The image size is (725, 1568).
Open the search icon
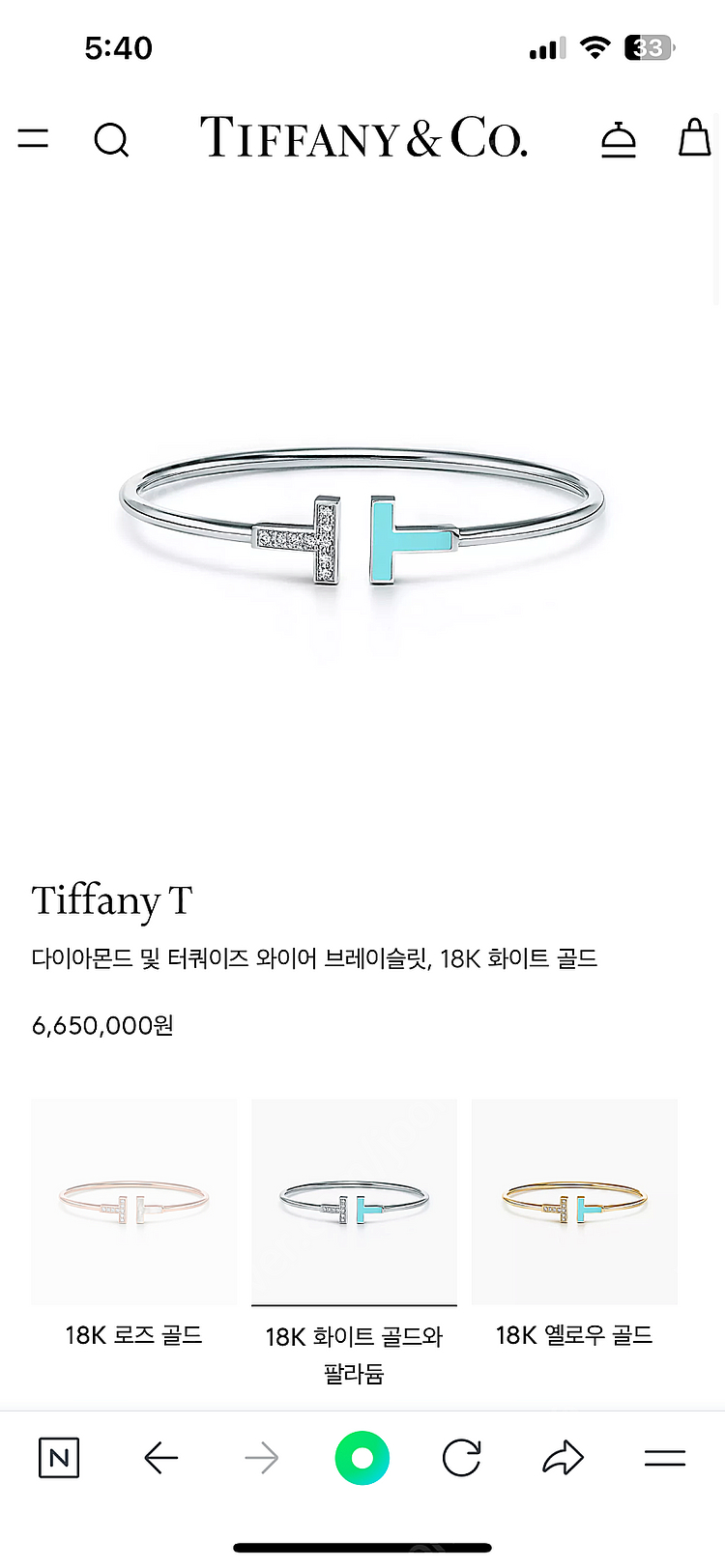point(111,140)
